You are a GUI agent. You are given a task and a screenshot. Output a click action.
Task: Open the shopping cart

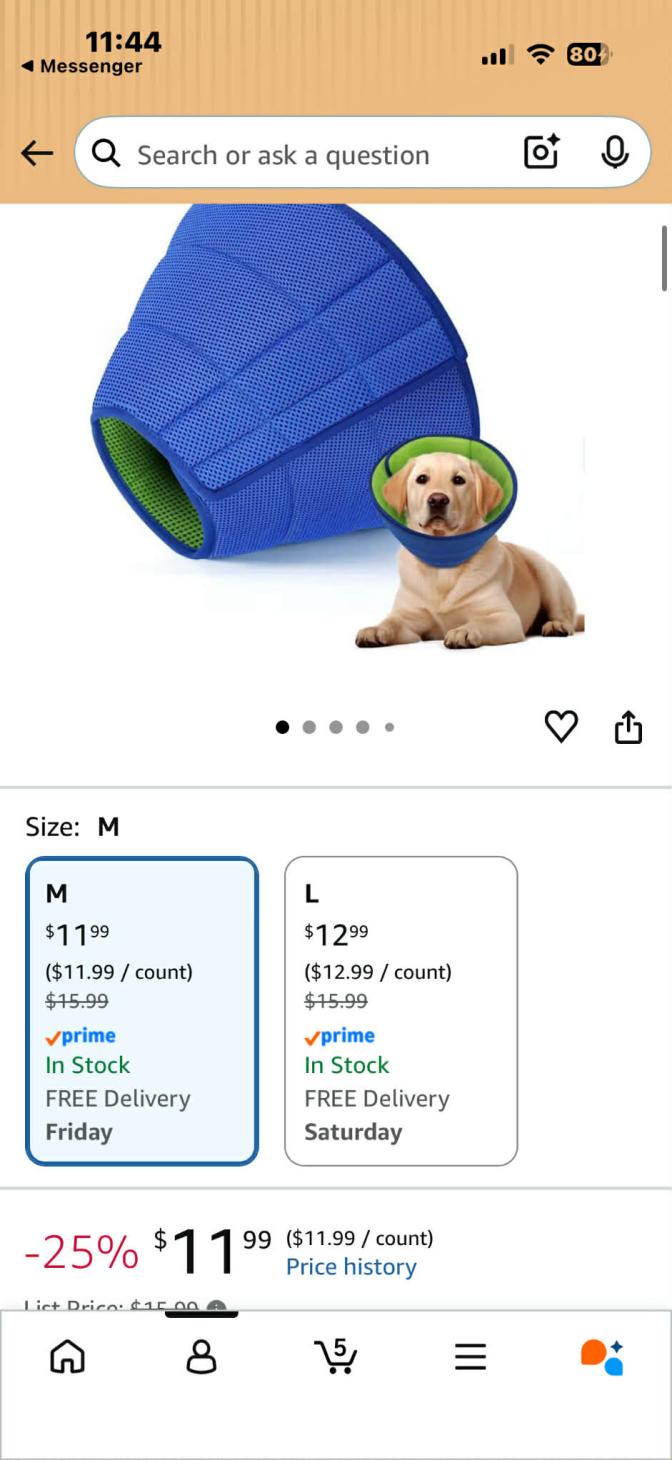click(335, 1356)
